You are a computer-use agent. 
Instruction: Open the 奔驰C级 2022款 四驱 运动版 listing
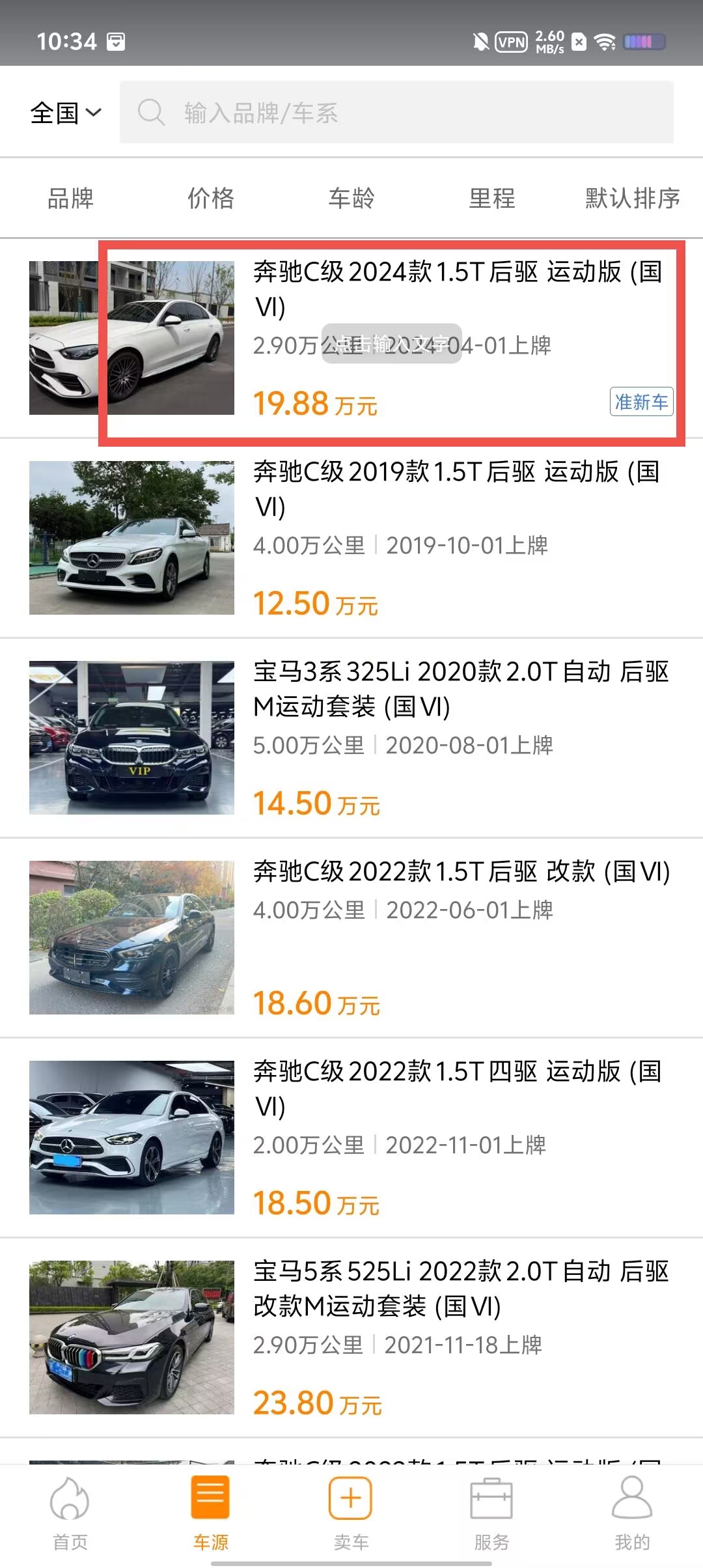(351, 1138)
